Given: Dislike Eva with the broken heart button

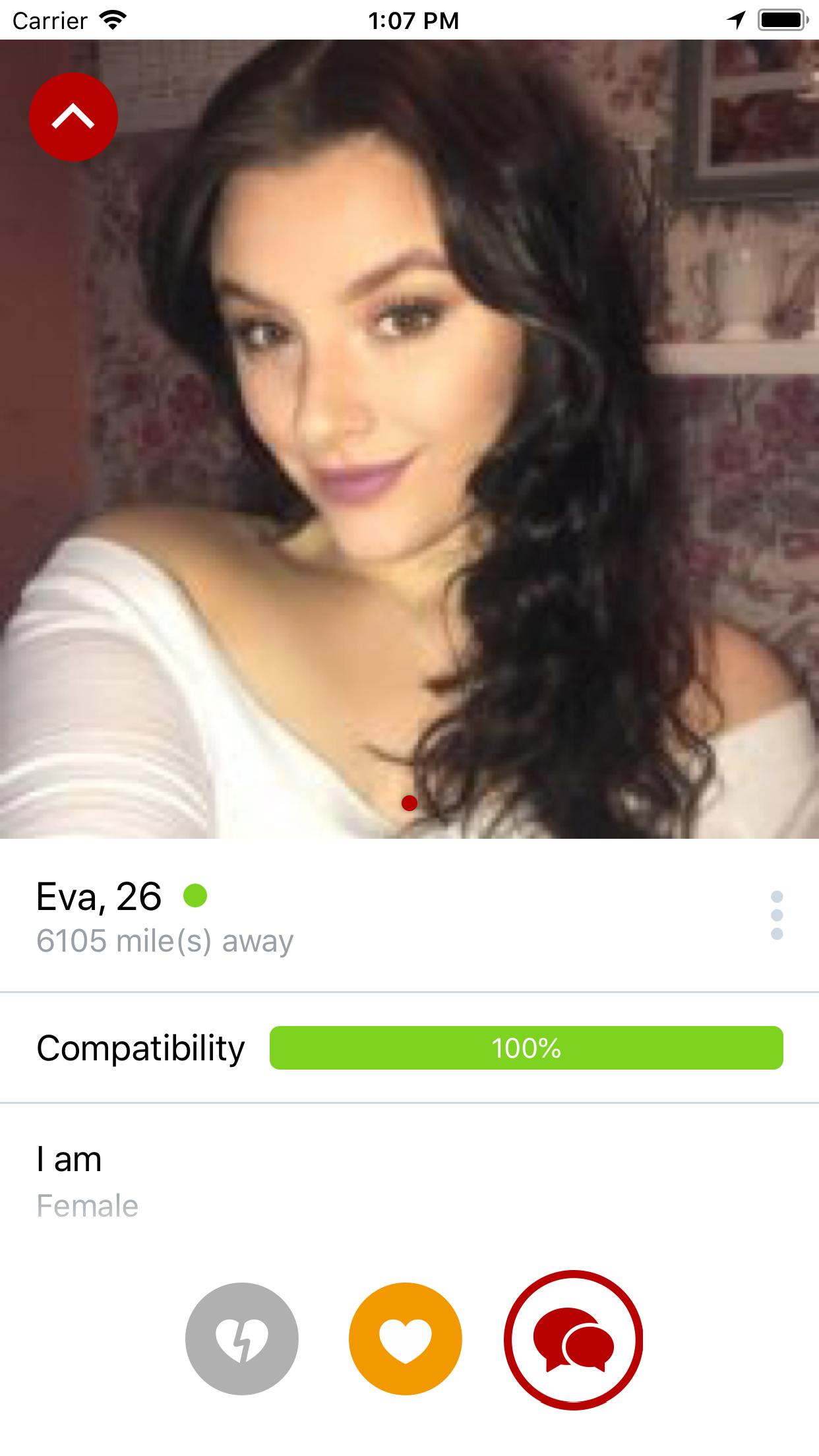Looking at the screenshot, I should click(242, 1338).
